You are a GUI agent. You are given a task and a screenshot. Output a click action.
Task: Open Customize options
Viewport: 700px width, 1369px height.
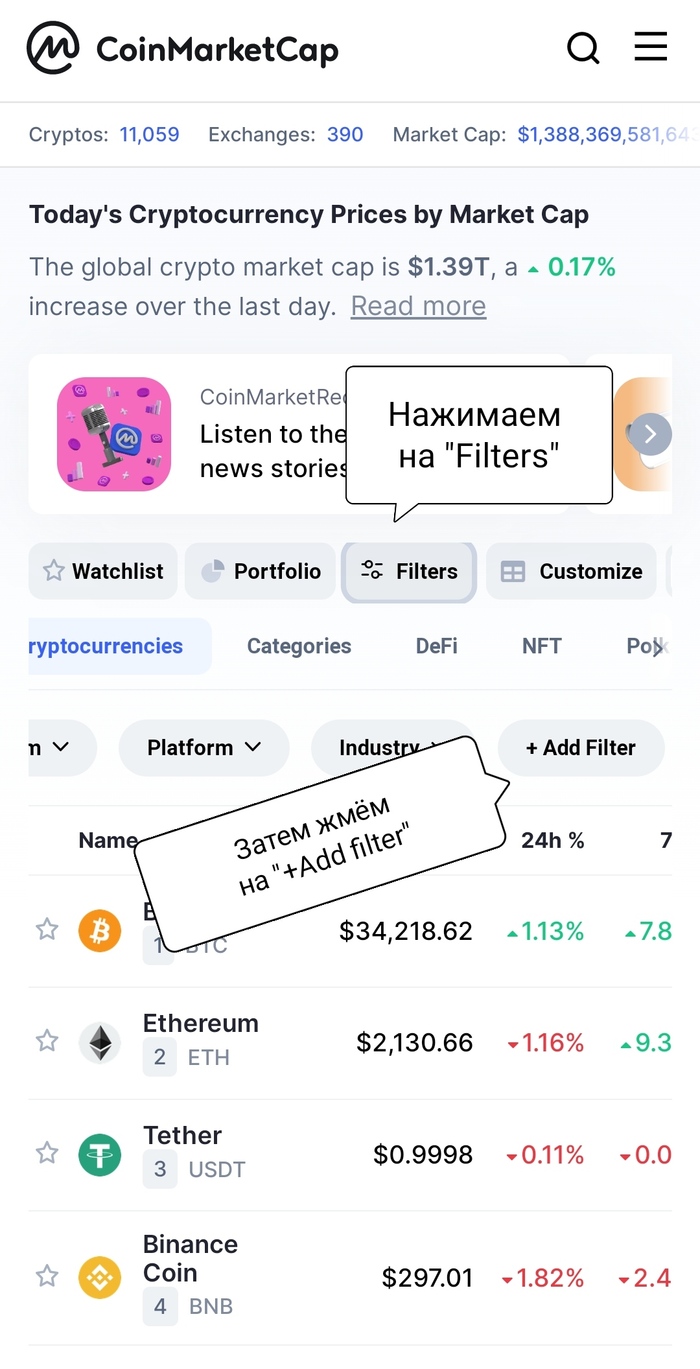tap(571, 571)
